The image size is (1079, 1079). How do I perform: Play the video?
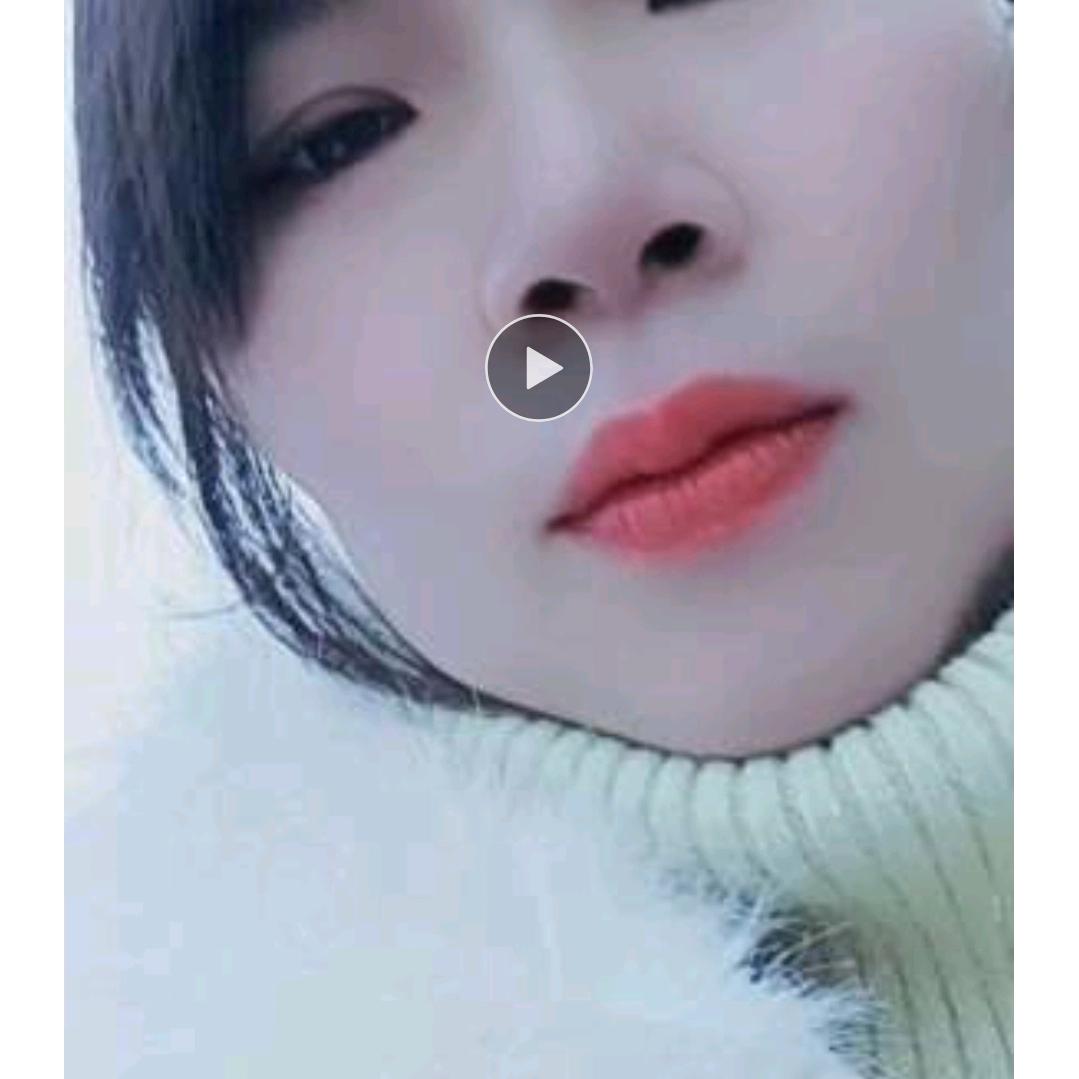click(x=539, y=368)
